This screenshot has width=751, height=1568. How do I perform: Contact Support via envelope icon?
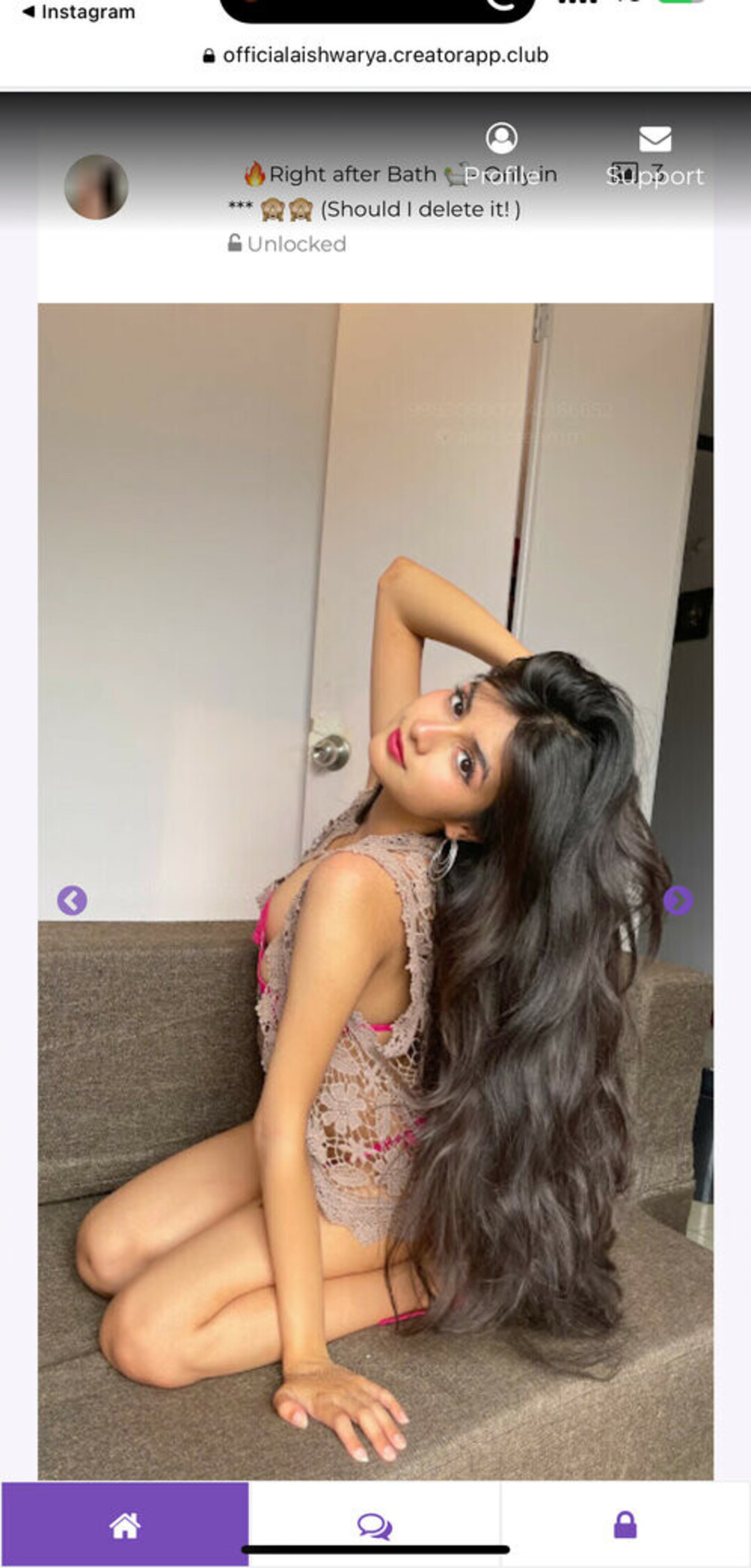[x=654, y=140]
